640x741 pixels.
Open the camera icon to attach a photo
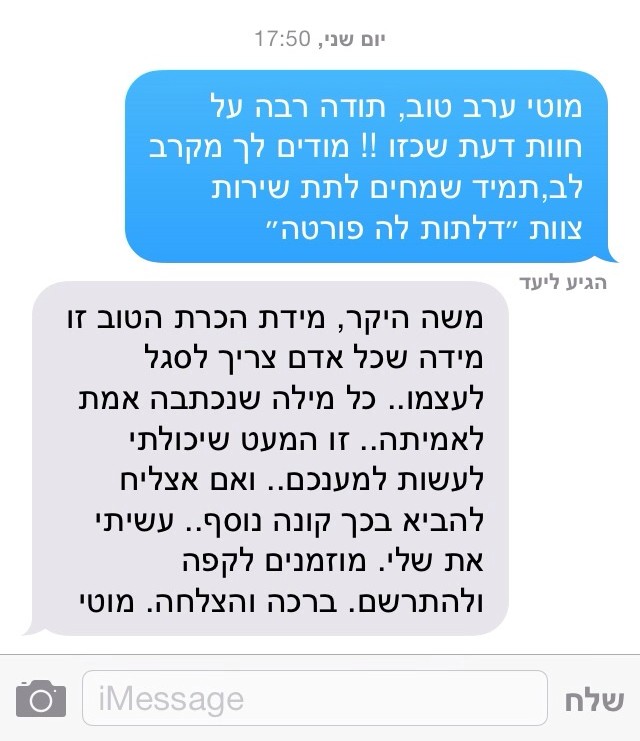(41, 698)
